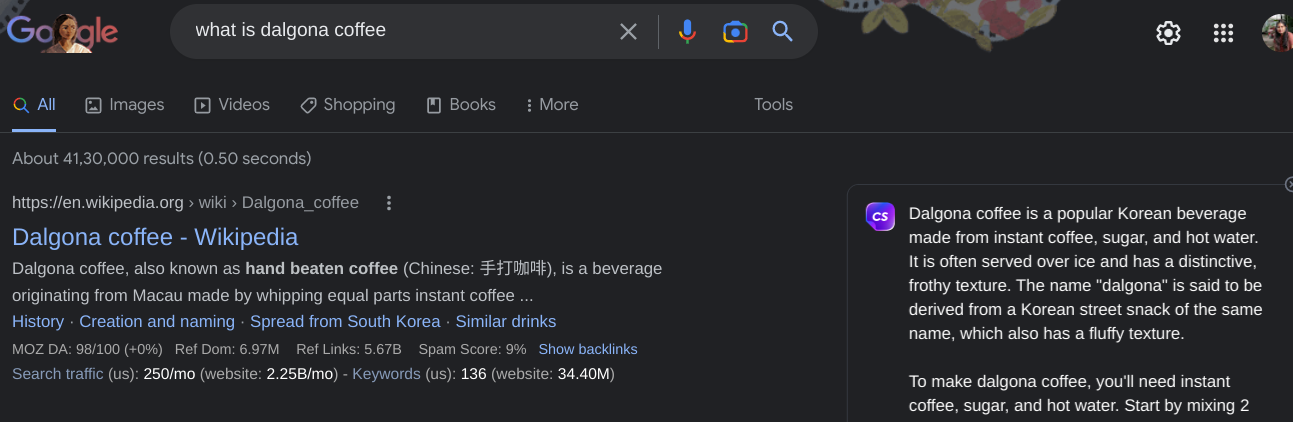Open the Dalgona coffee - Wikipedia result

pos(155,237)
